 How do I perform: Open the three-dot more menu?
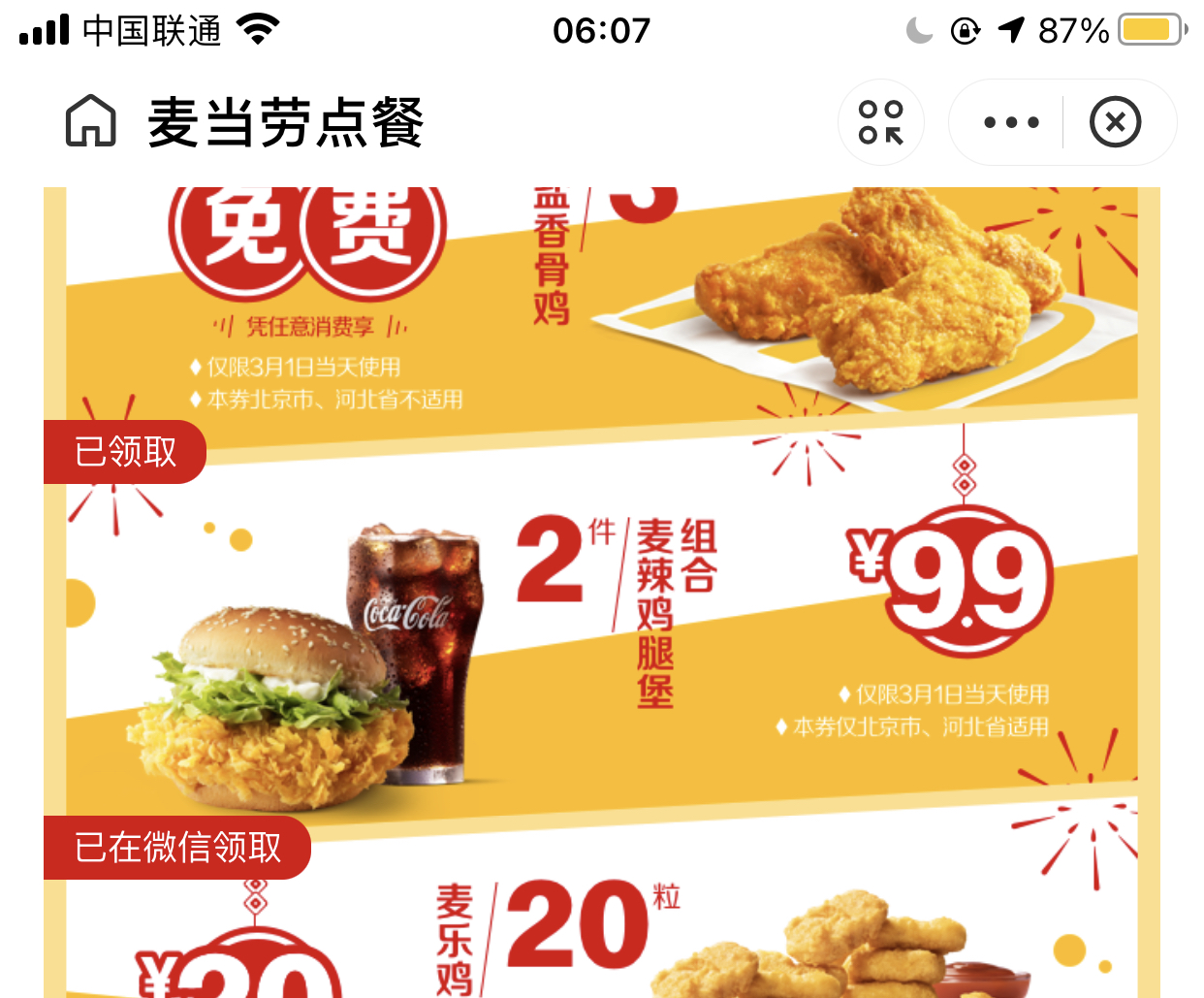[1010, 122]
